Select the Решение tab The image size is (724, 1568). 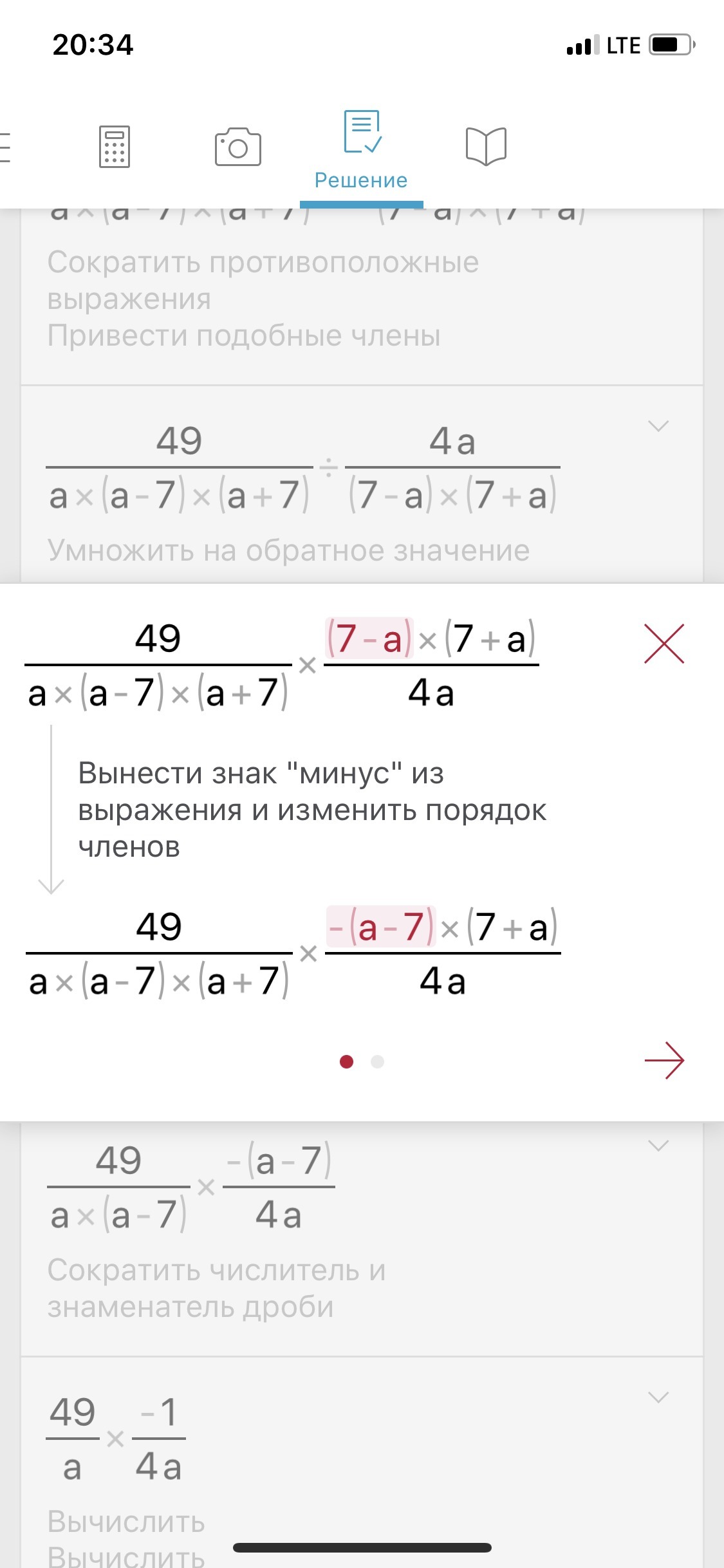tap(361, 150)
